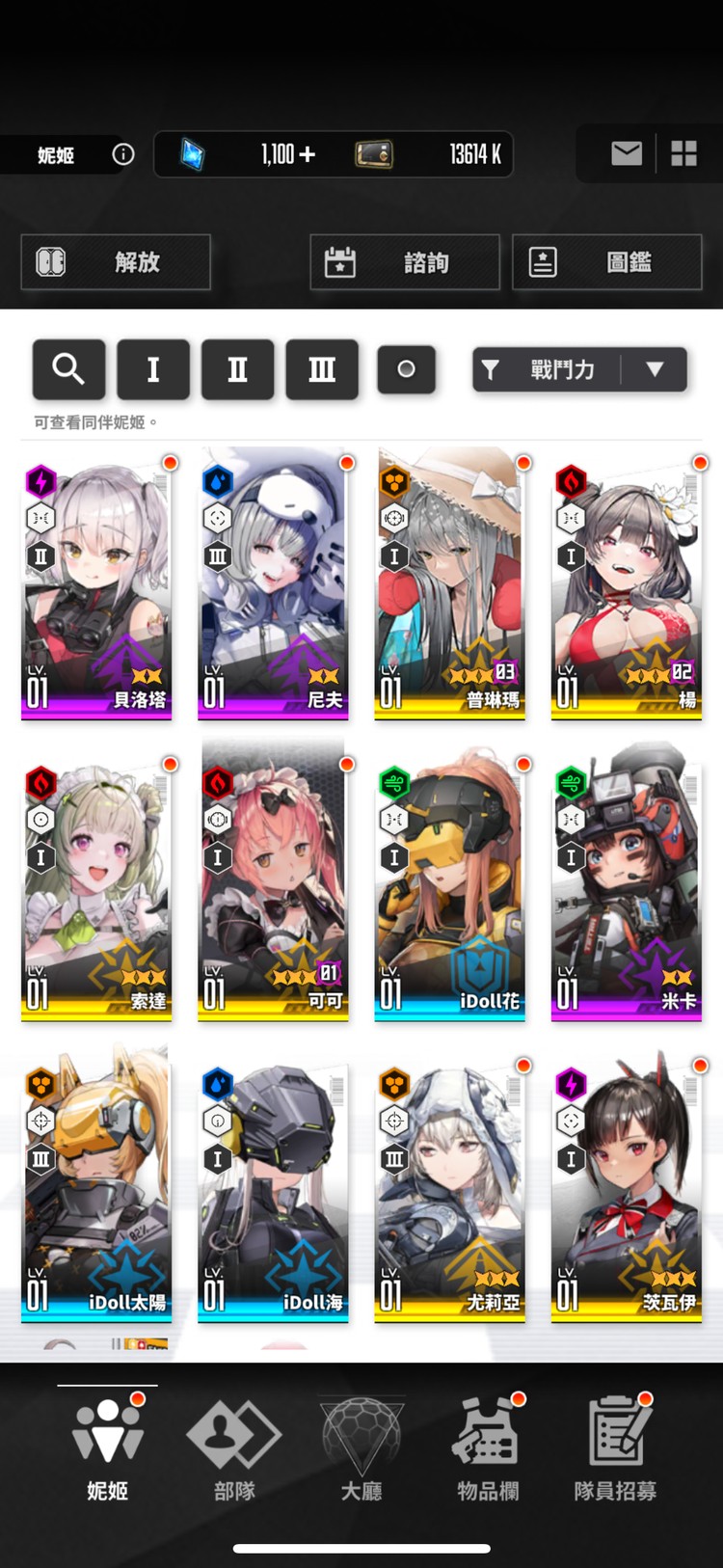The image size is (723, 1568).
Task: Open character card 尤莉亞
Action: click(450, 1186)
